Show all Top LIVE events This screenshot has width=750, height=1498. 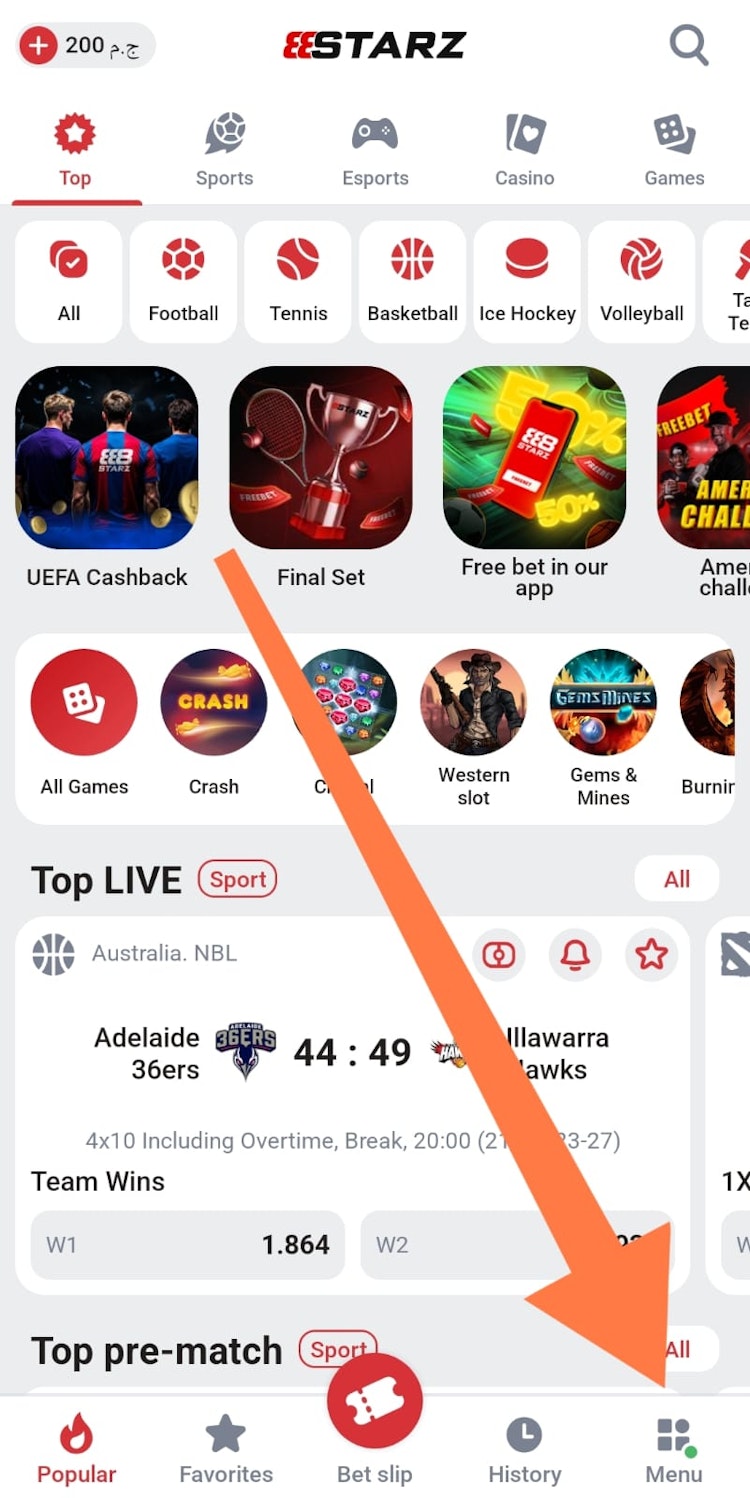677,879
